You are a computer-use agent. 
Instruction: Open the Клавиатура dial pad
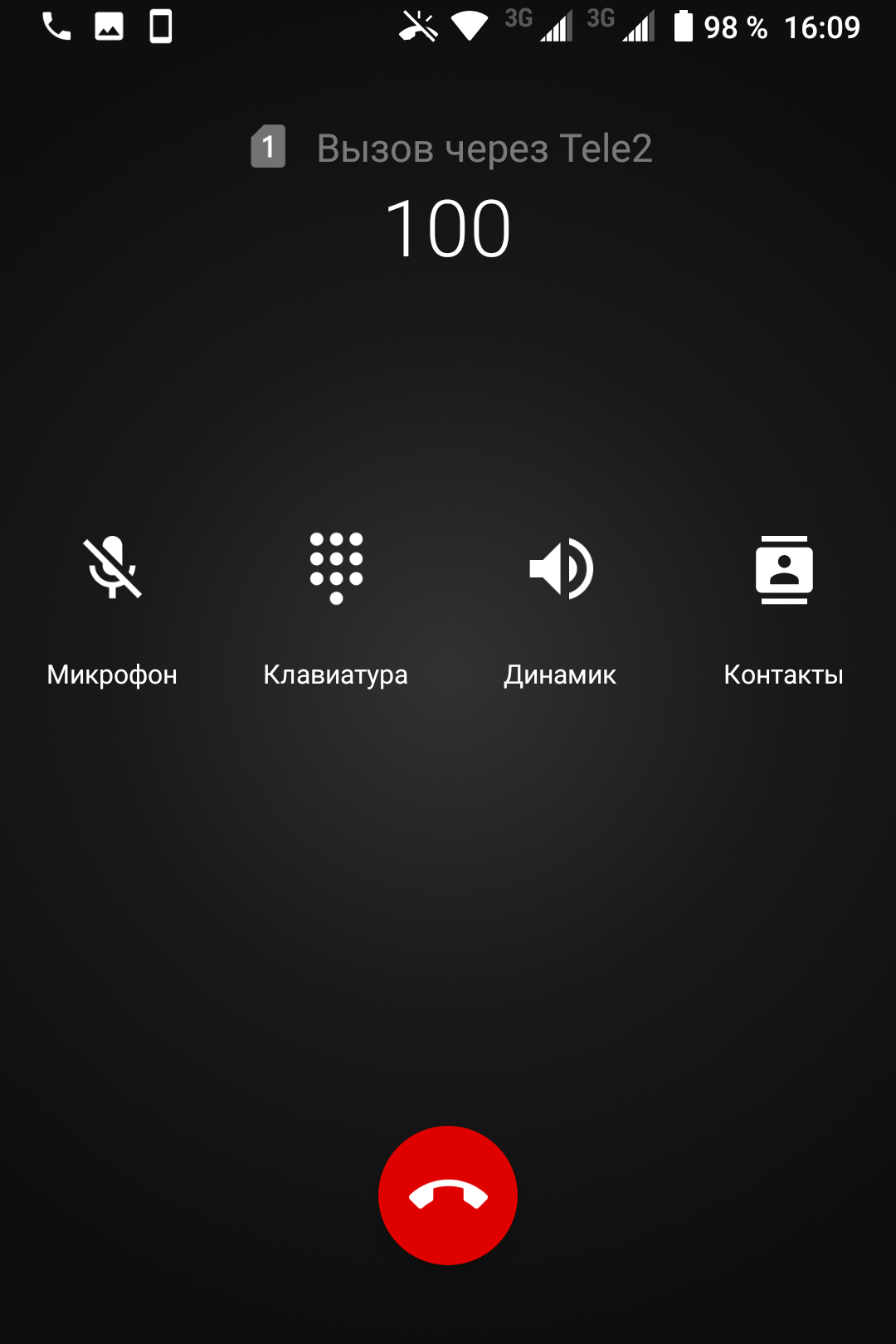[336, 569]
